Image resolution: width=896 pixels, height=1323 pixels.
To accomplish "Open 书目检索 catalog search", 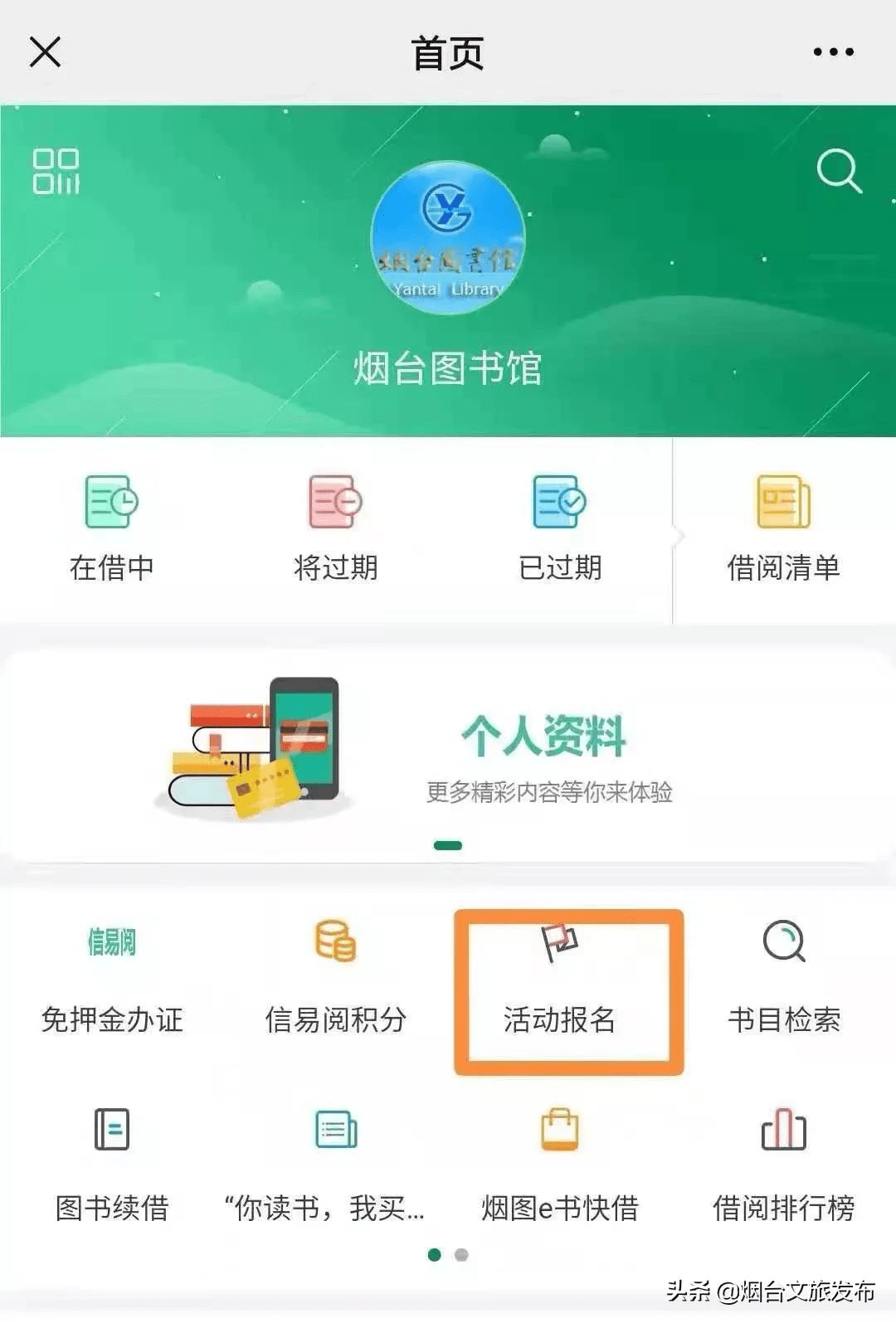I will (x=784, y=980).
